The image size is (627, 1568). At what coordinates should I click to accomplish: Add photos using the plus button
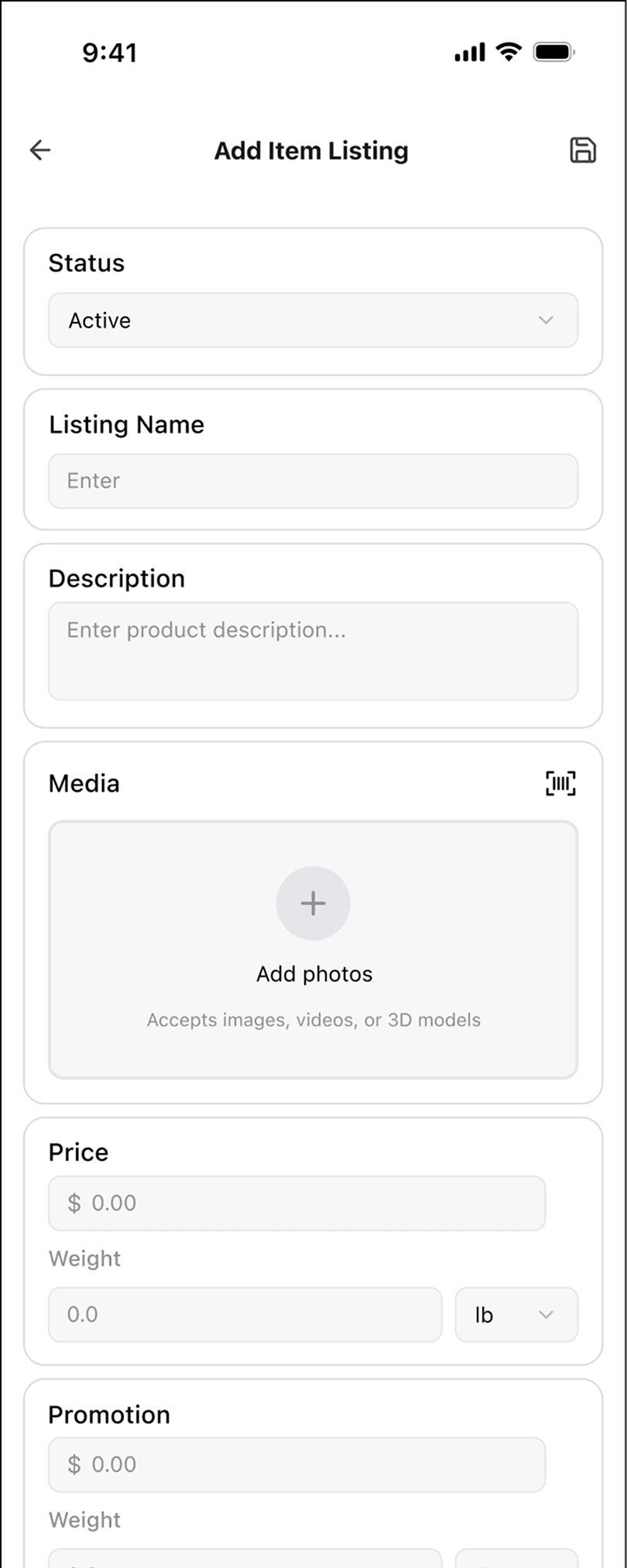[313, 903]
